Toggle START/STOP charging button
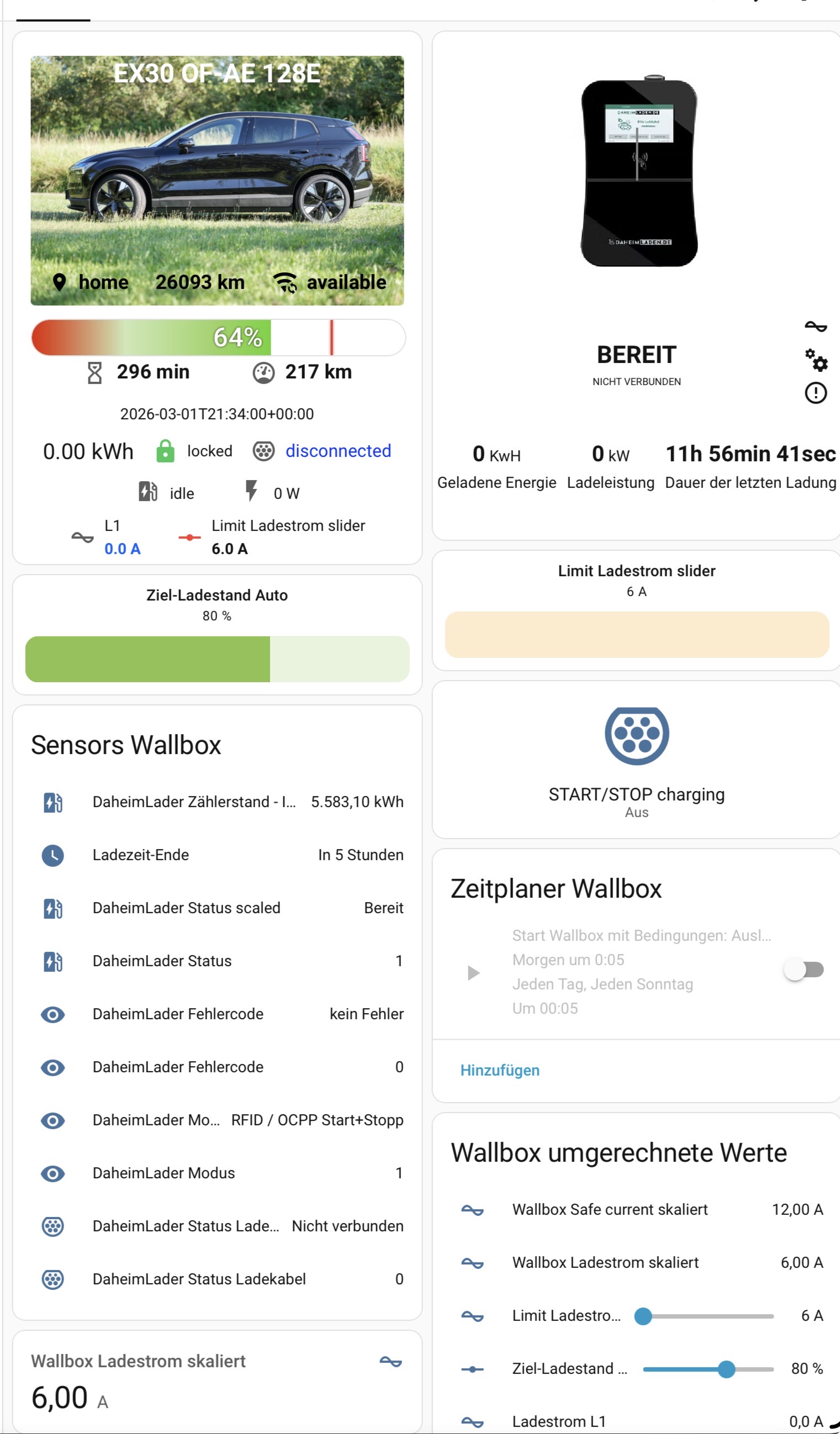 [x=636, y=736]
